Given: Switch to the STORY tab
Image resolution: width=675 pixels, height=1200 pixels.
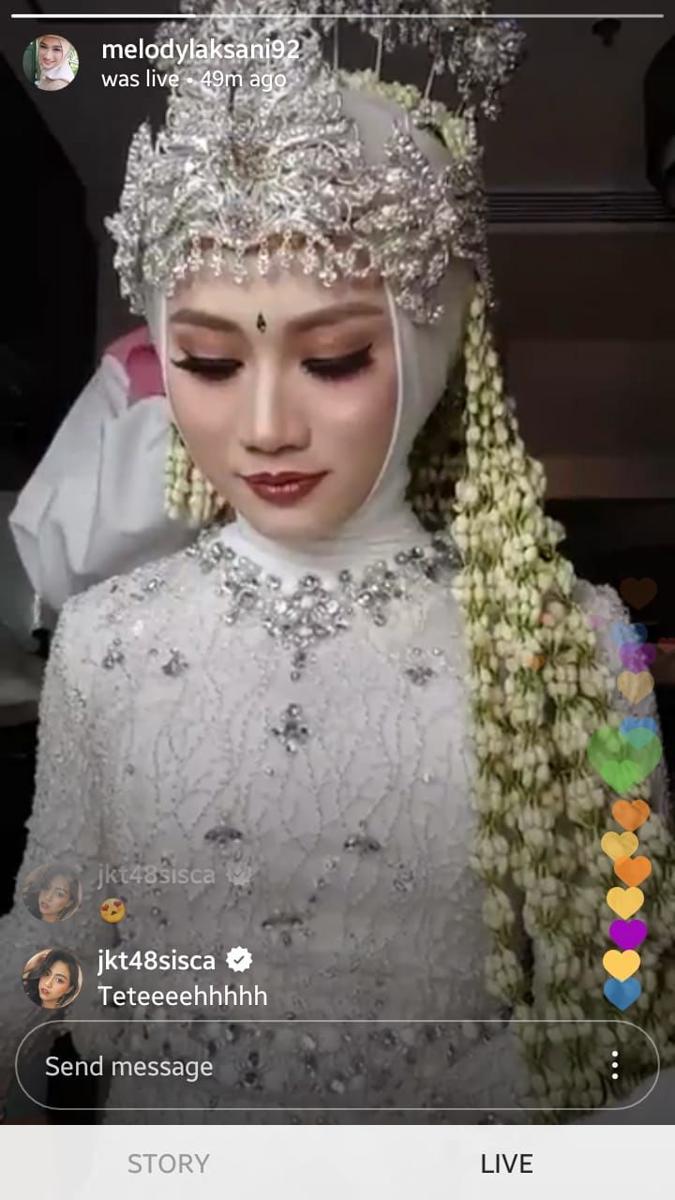Looking at the screenshot, I should 168,1164.
